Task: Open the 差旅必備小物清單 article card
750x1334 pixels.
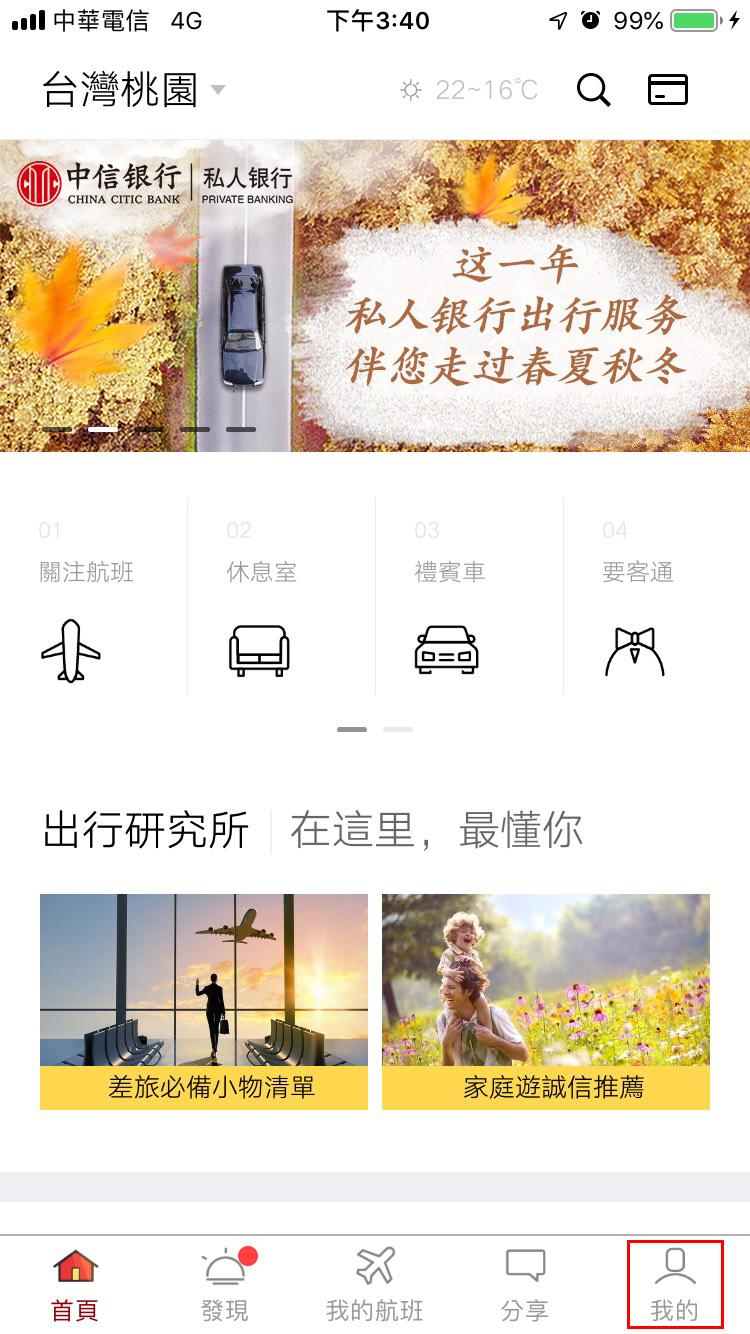Action: [204, 1002]
